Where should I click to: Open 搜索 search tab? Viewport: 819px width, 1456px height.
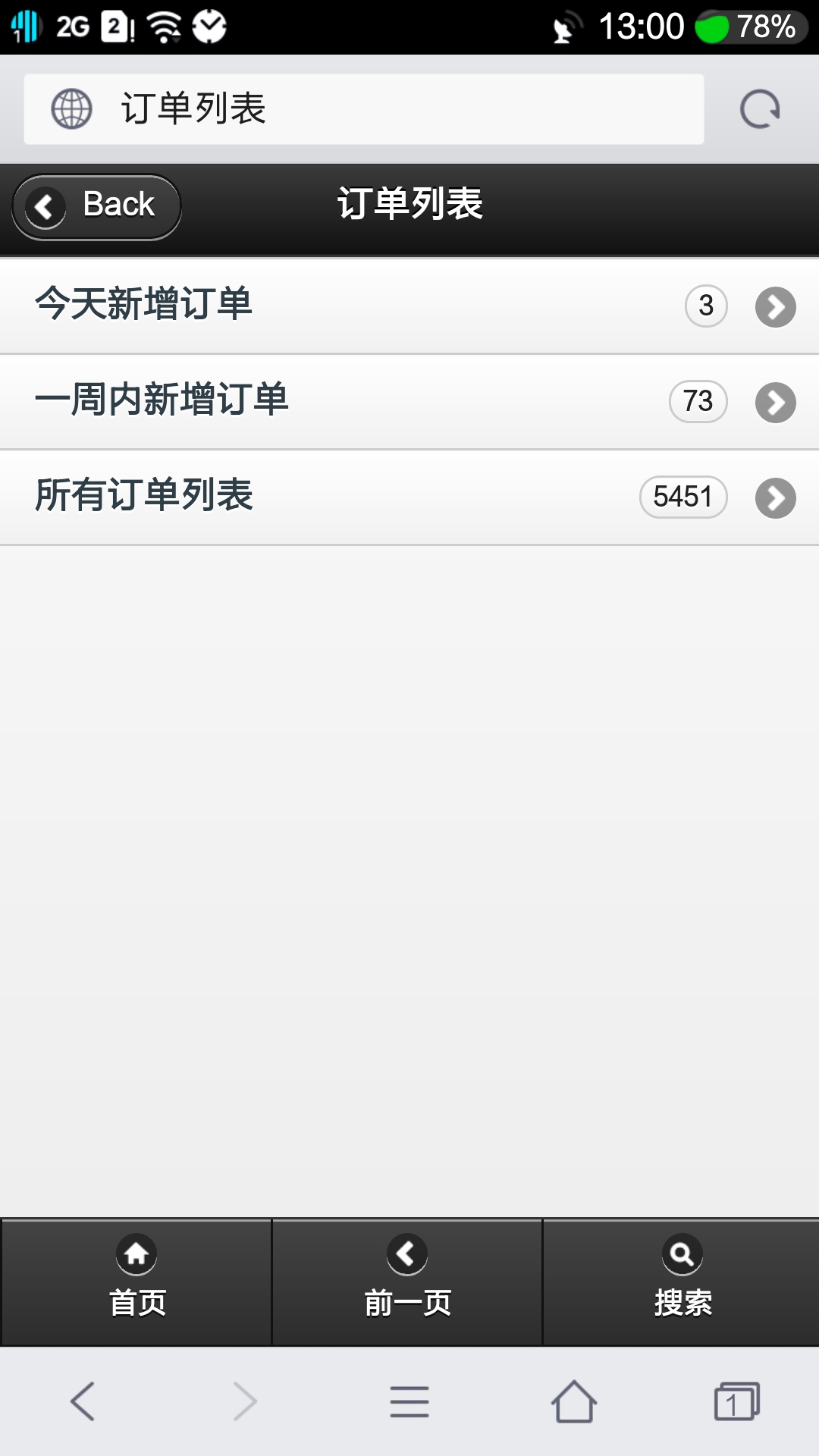[x=682, y=1282]
